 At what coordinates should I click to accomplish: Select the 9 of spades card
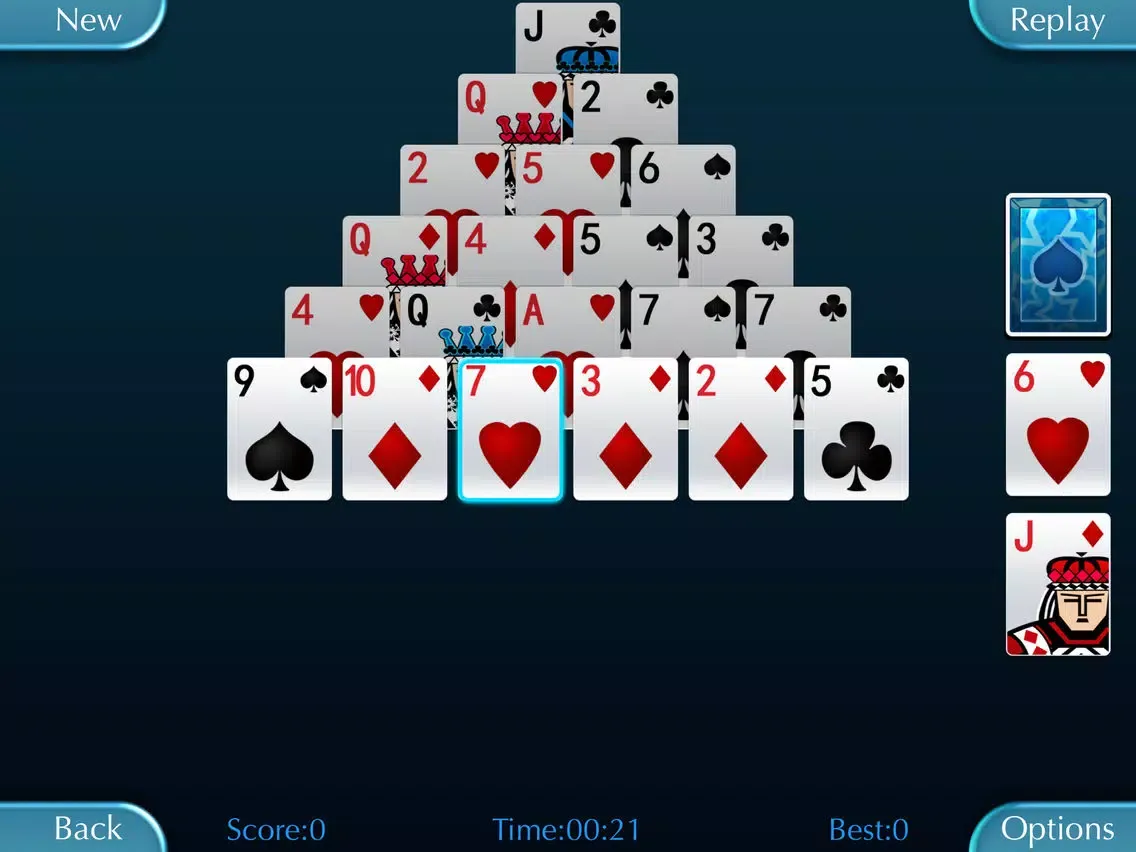(279, 430)
